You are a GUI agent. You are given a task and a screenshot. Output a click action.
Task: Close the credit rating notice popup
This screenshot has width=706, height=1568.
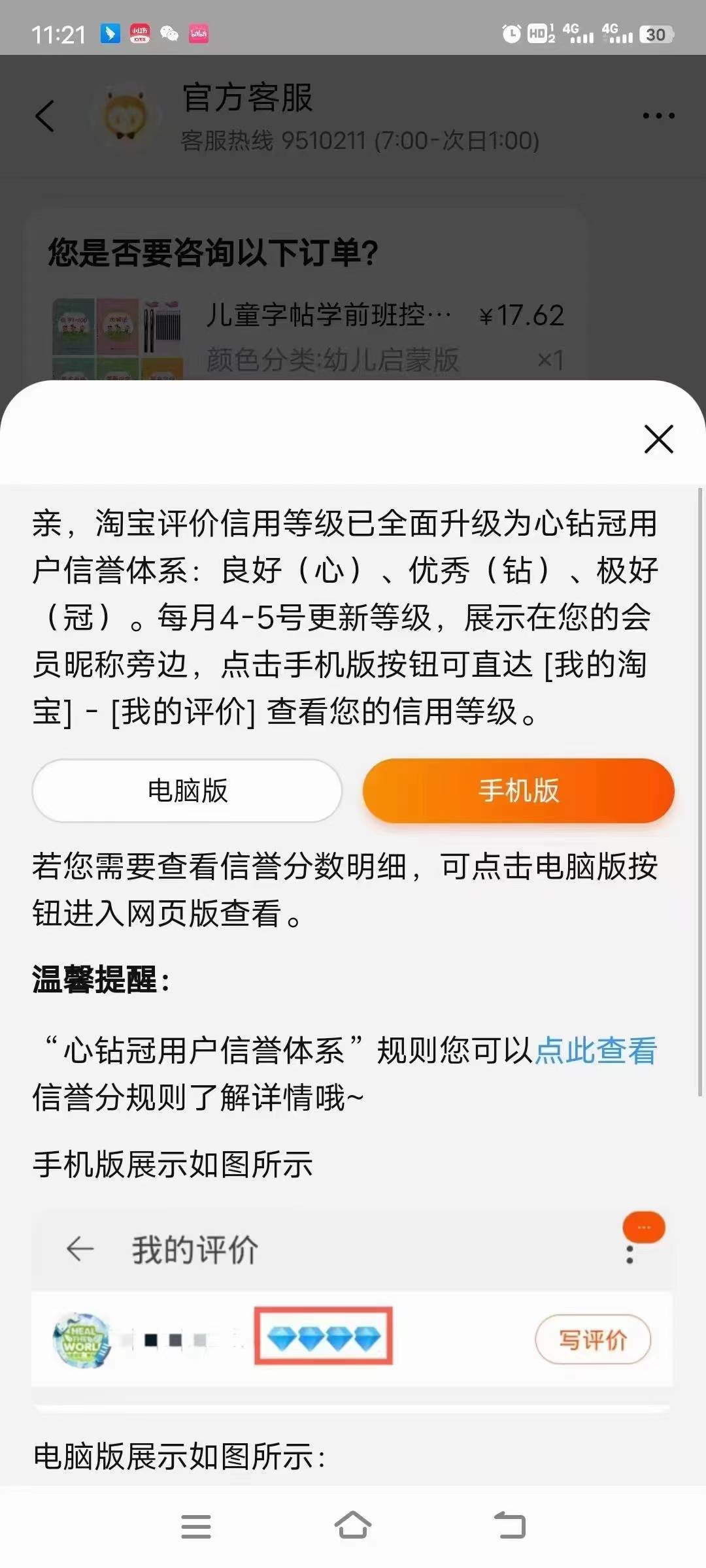pos(658,440)
